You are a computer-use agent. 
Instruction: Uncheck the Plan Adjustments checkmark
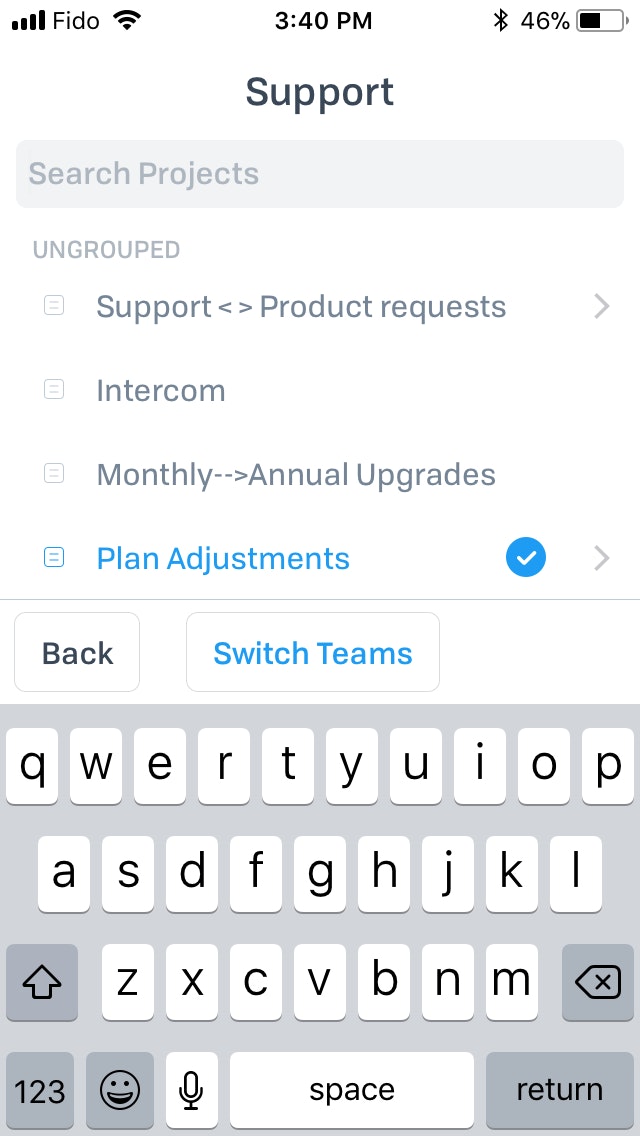[525, 559]
